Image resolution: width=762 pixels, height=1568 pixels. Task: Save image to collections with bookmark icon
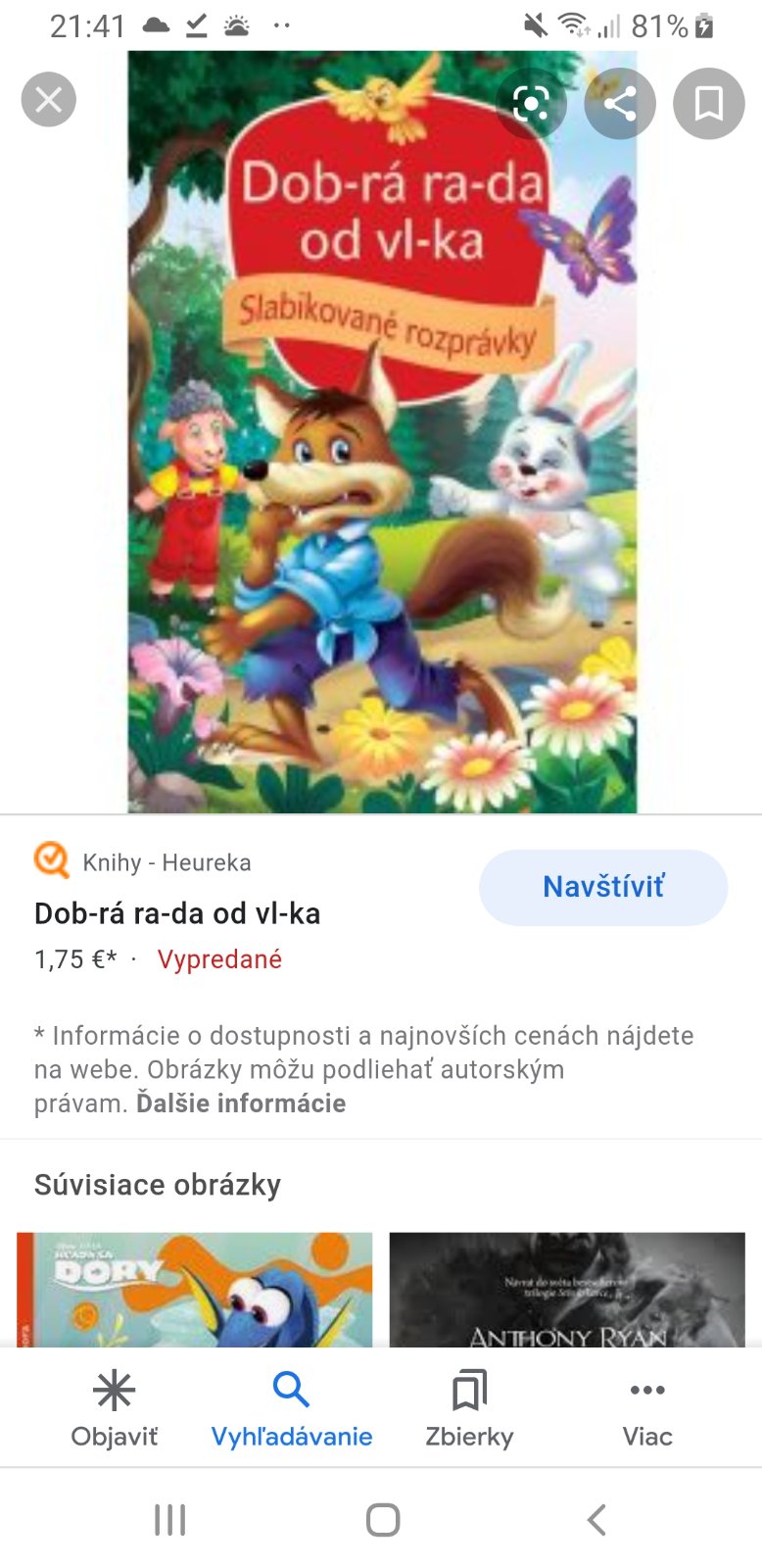coord(708,103)
